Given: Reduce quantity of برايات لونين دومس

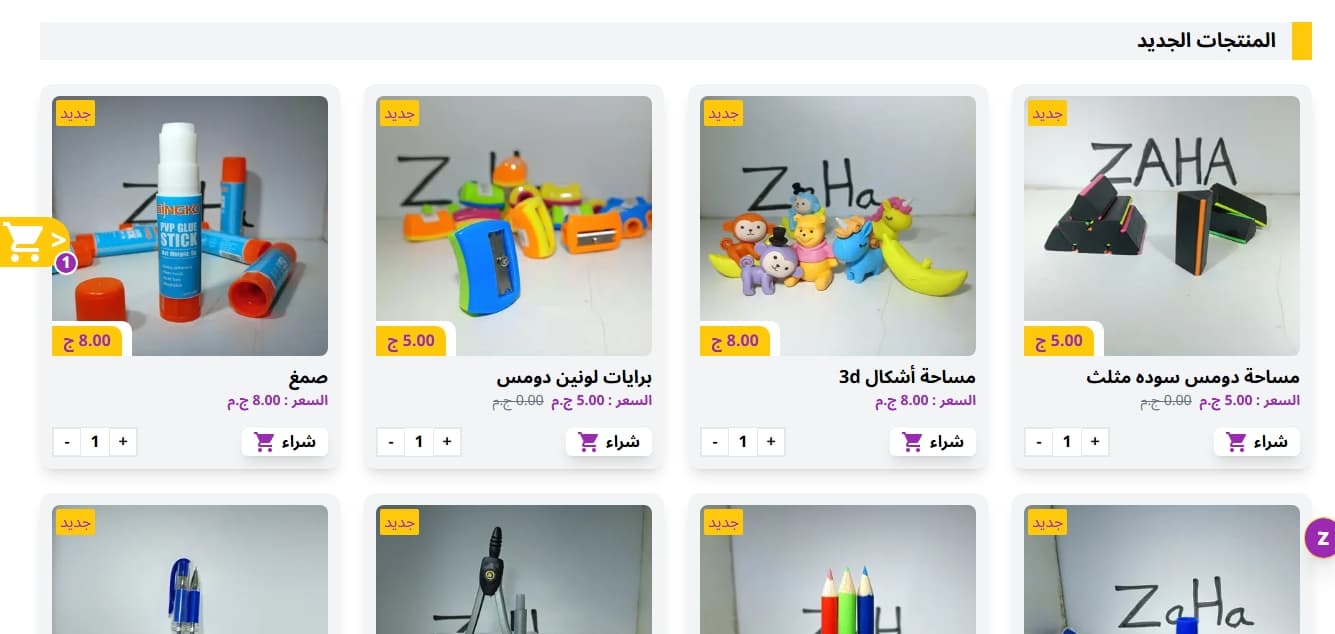Looking at the screenshot, I should pos(390,442).
